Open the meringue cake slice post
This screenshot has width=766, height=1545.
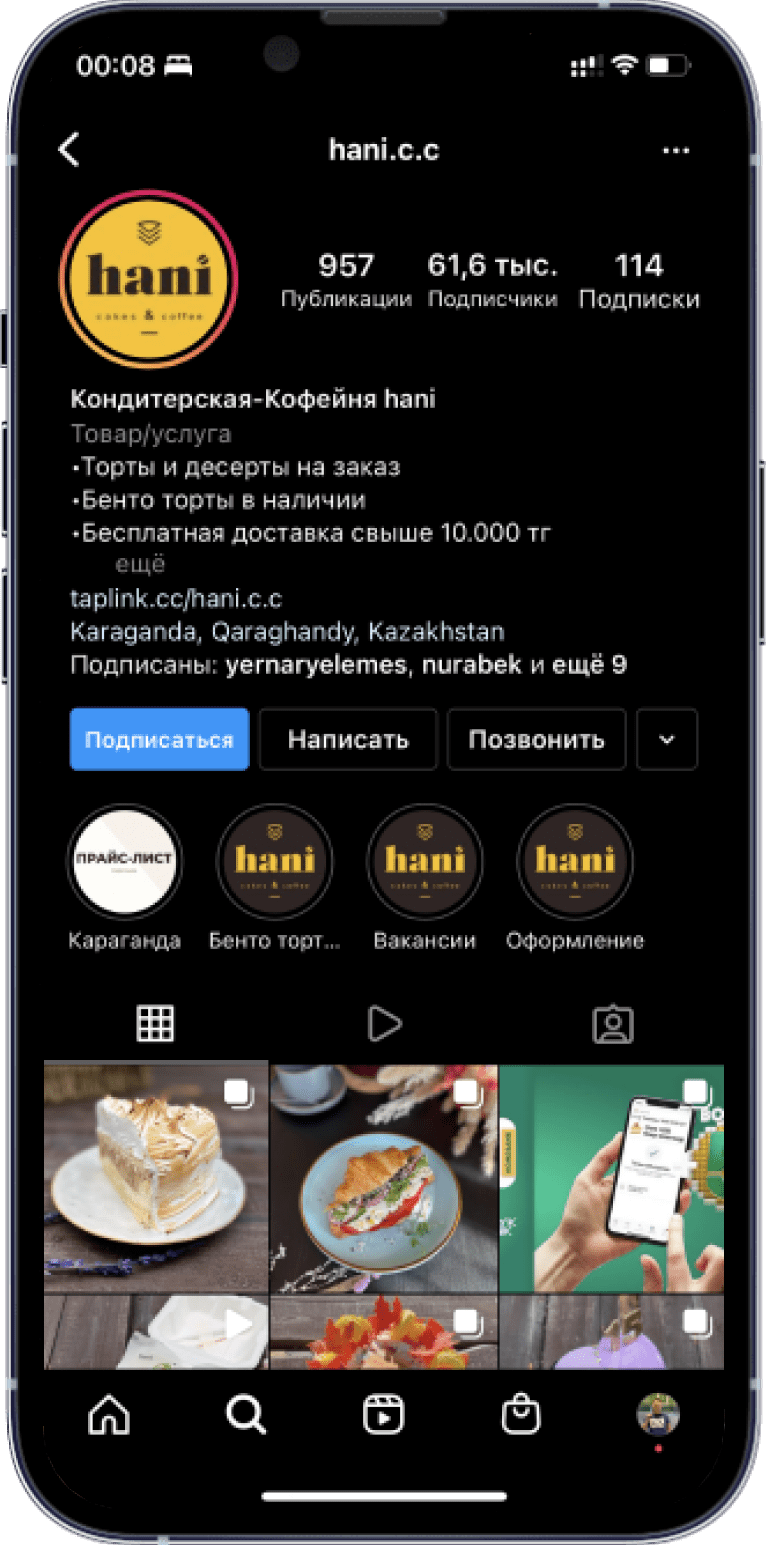156,1176
